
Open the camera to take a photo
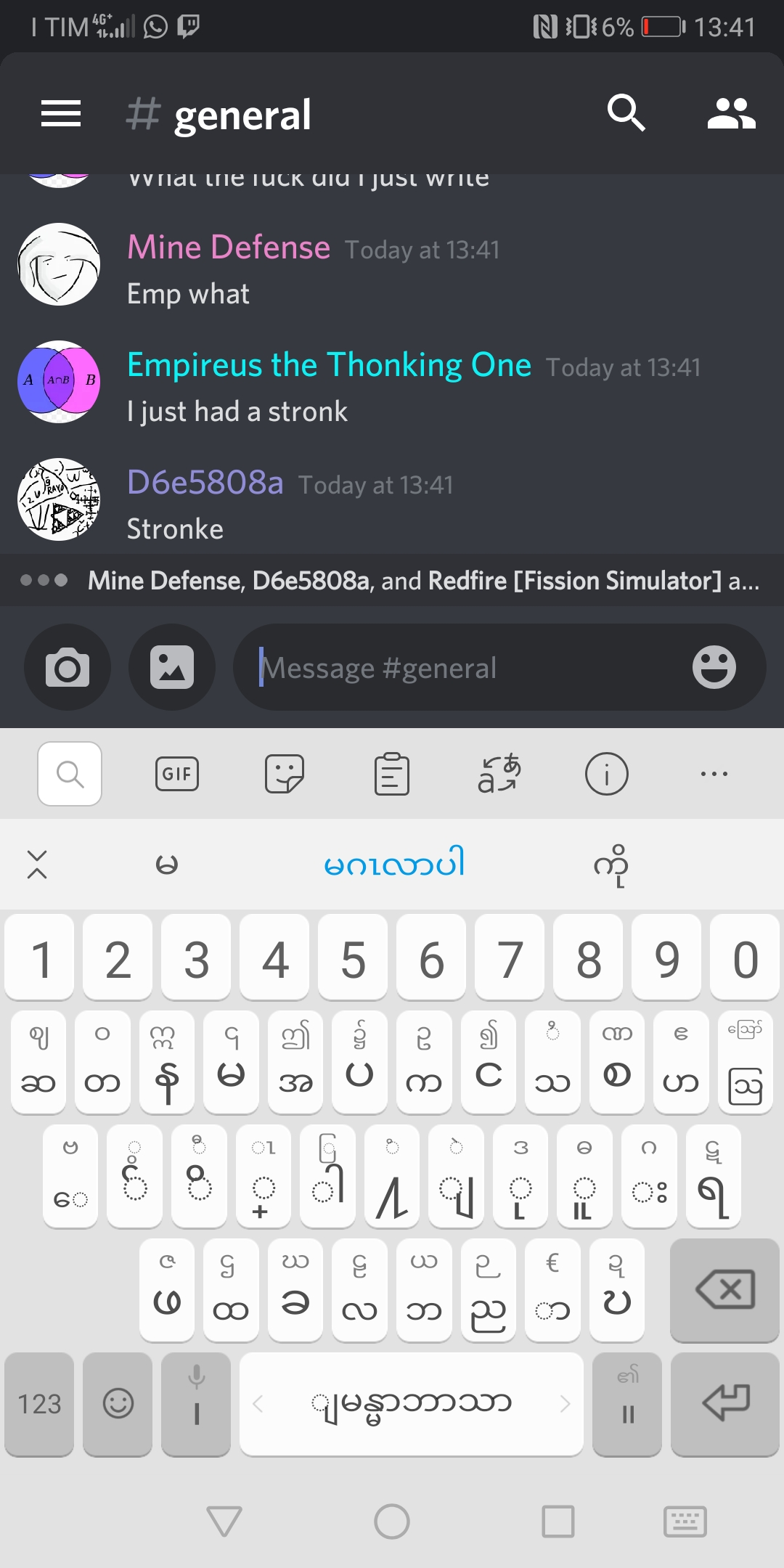68,667
